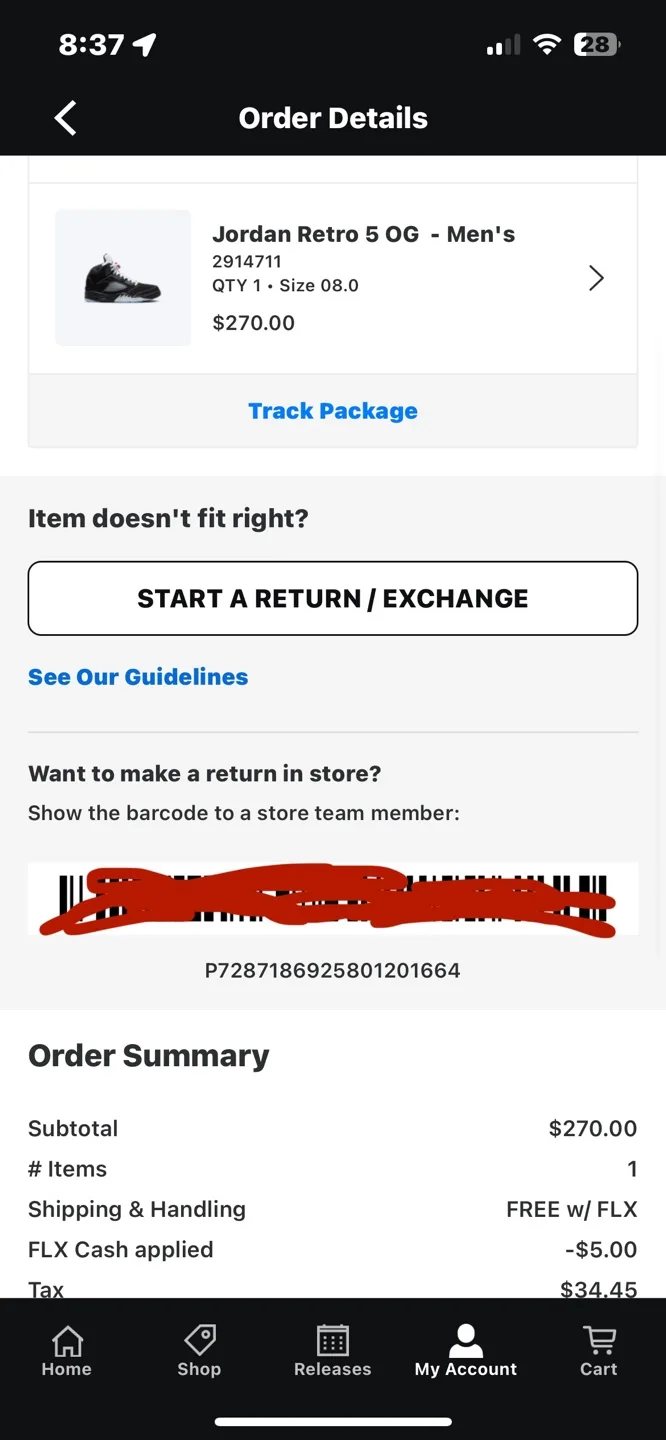The width and height of the screenshot is (666, 1440).
Task: Go back from Order Details
Action: [x=66, y=118]
